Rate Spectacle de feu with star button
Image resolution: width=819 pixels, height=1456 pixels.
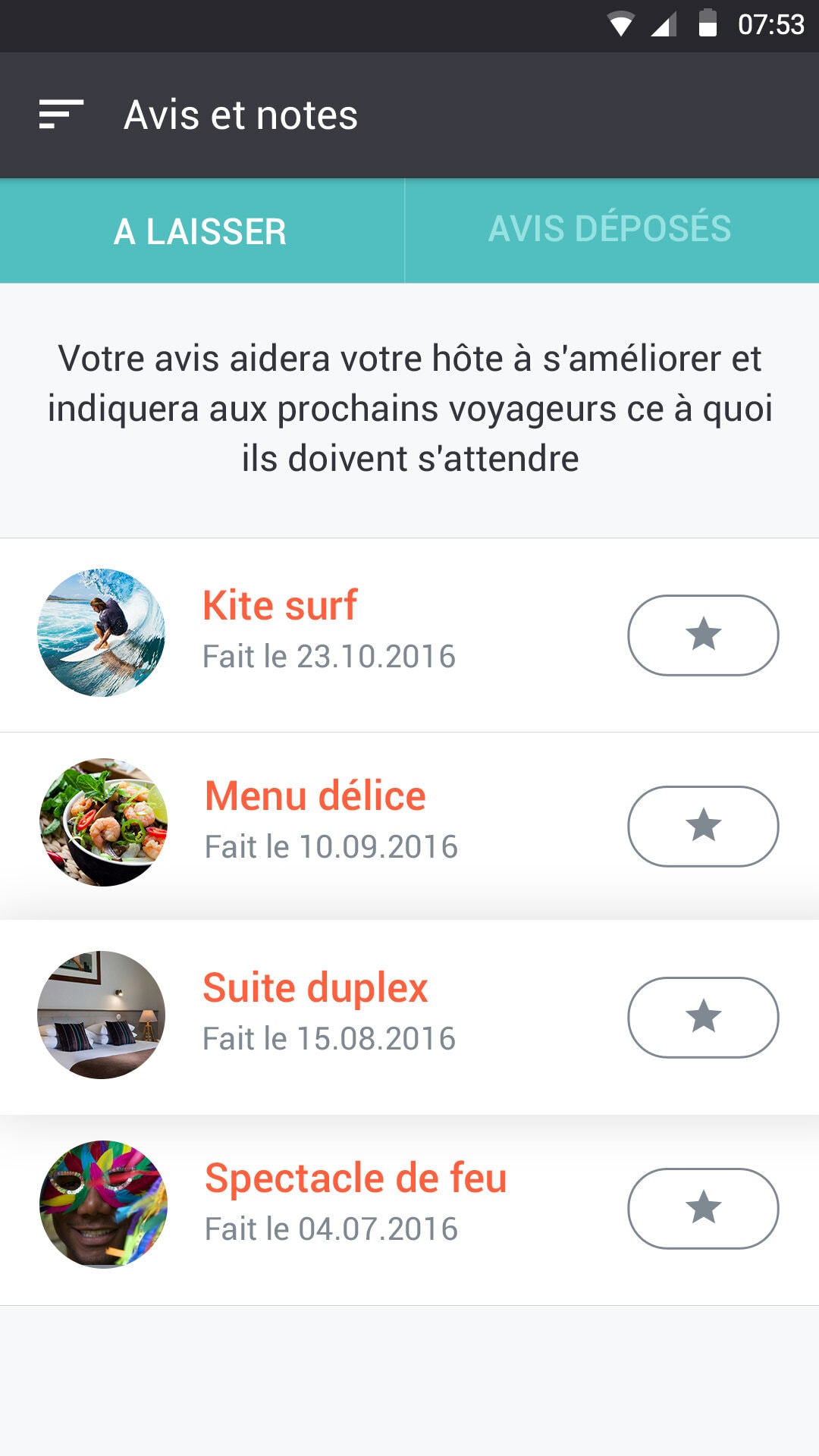703,1208
